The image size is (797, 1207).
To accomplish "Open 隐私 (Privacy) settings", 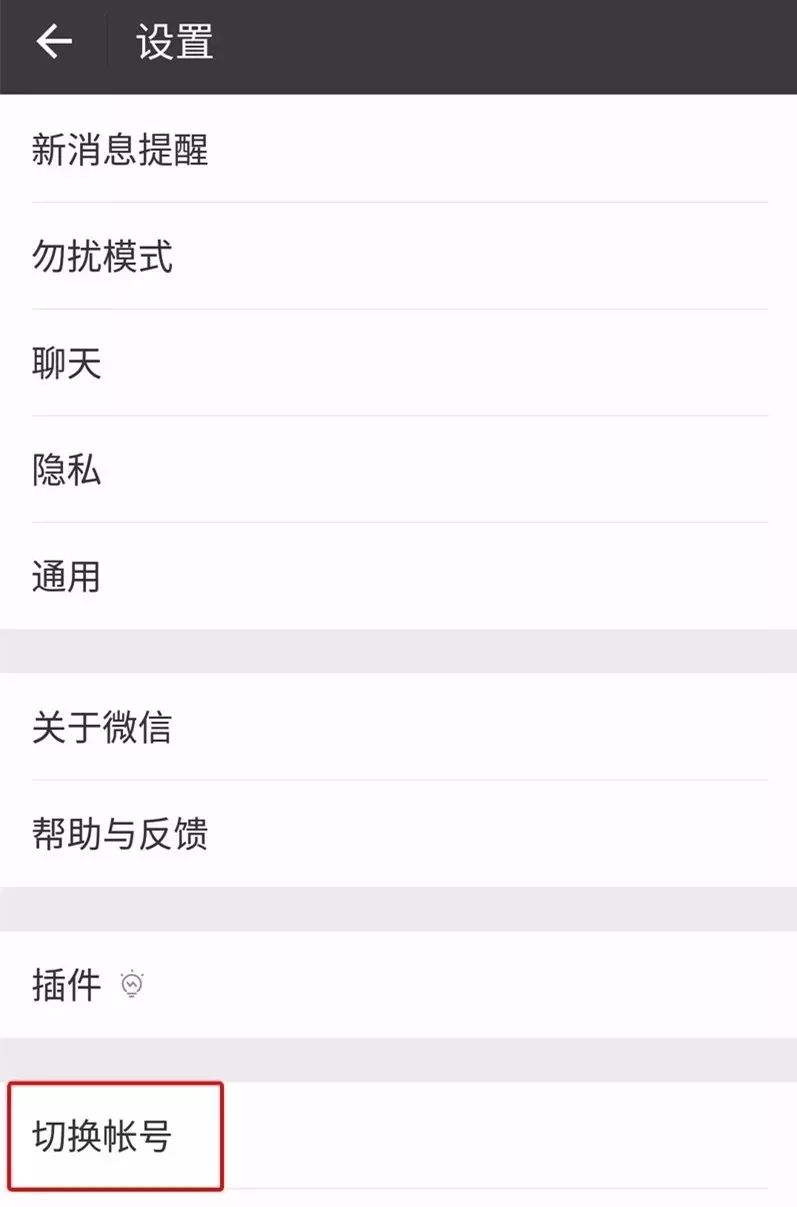I will click(x=66, y=470).
